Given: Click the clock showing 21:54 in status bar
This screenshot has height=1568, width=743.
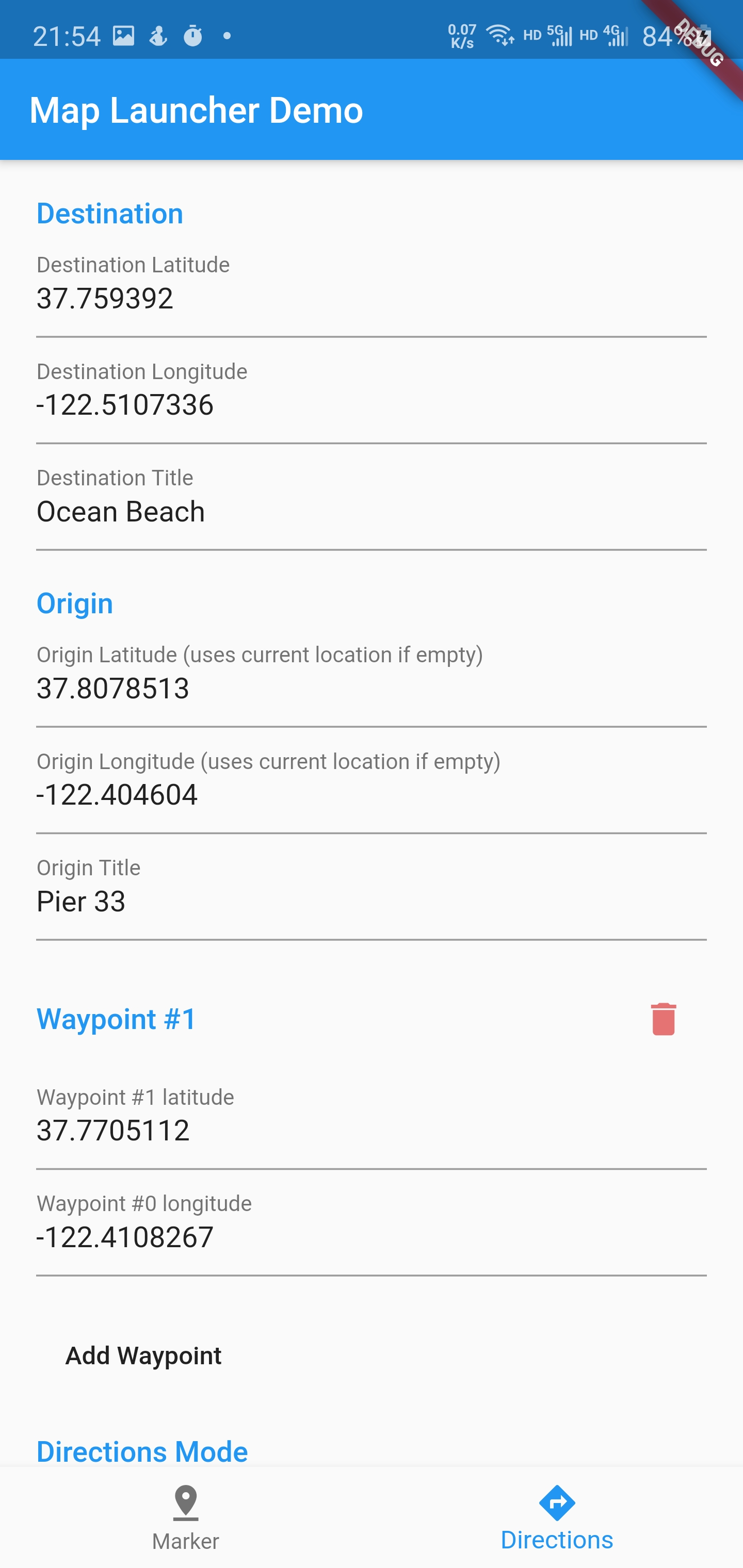Looking at the screenshot, I should pyautogui.click(x=68, y=35).
